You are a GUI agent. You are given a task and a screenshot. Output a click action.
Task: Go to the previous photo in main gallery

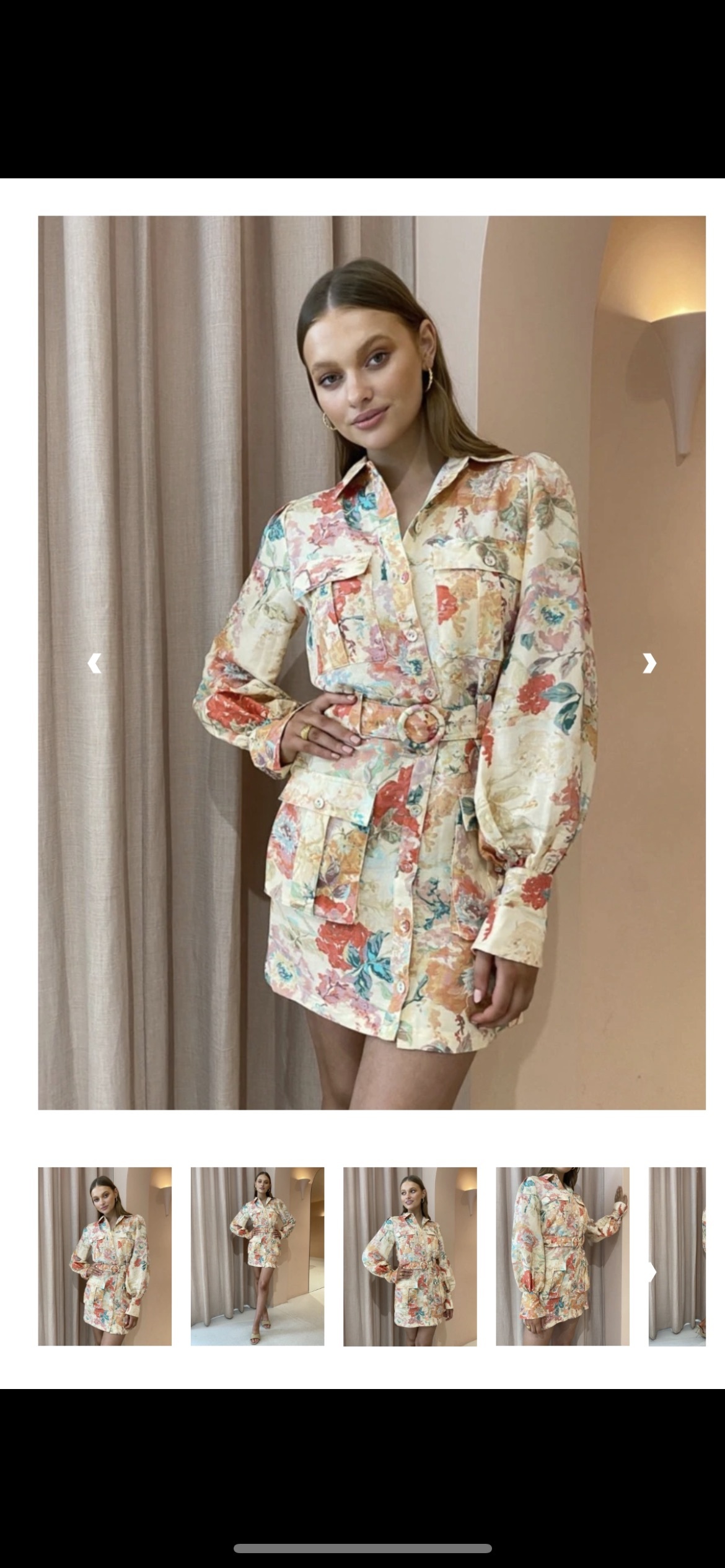pyautogui.click(x=94, y=663)
